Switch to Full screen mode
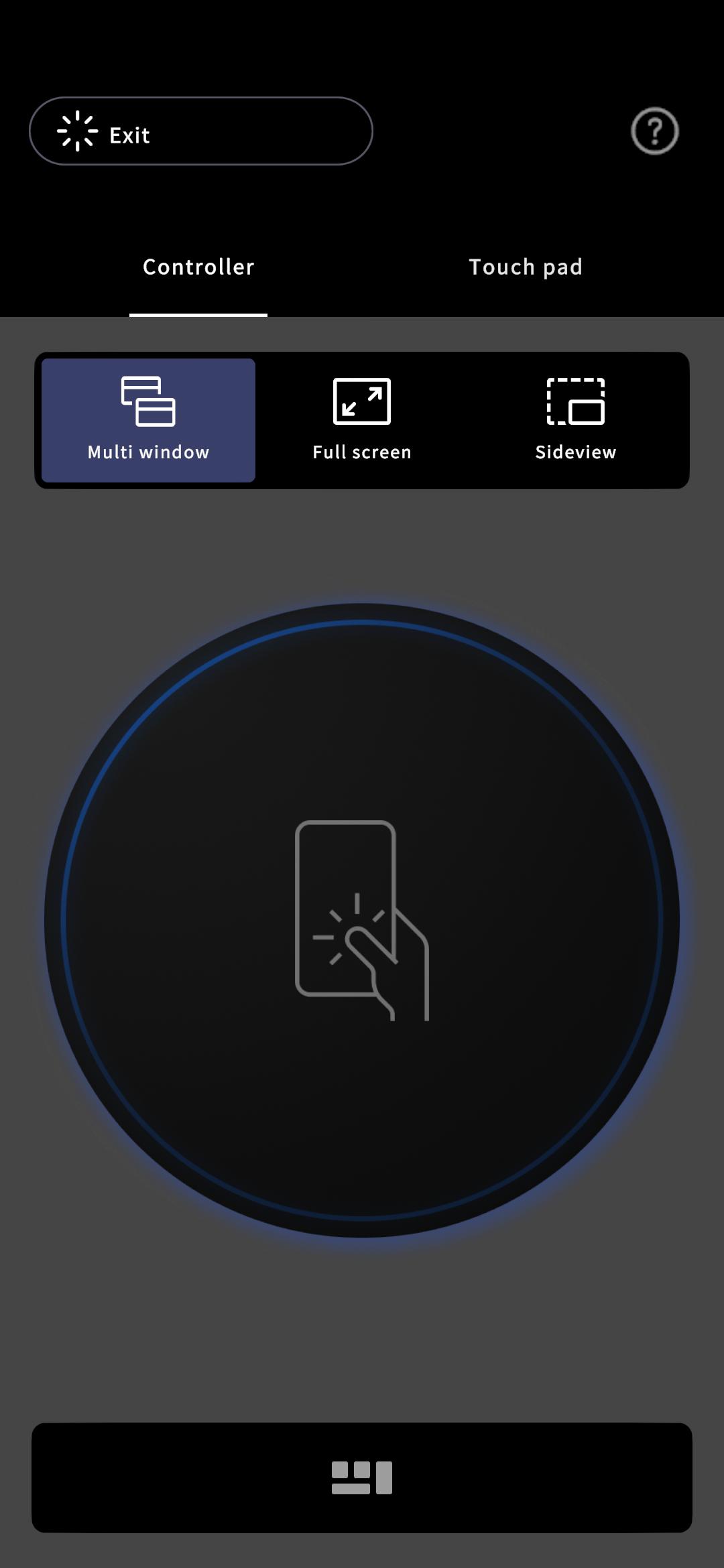The width and height of the screenshot is (724, 1568). point(362,420)
